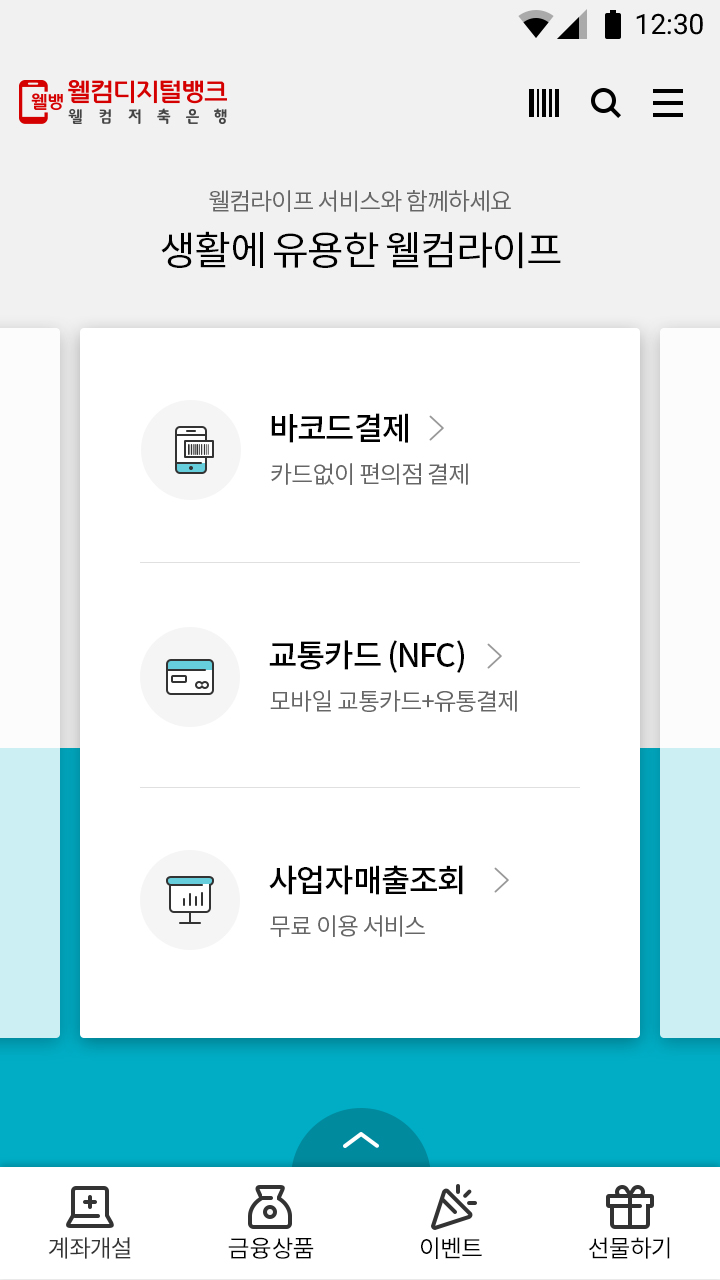Open the barcode scanner from top toolbar

543,103
